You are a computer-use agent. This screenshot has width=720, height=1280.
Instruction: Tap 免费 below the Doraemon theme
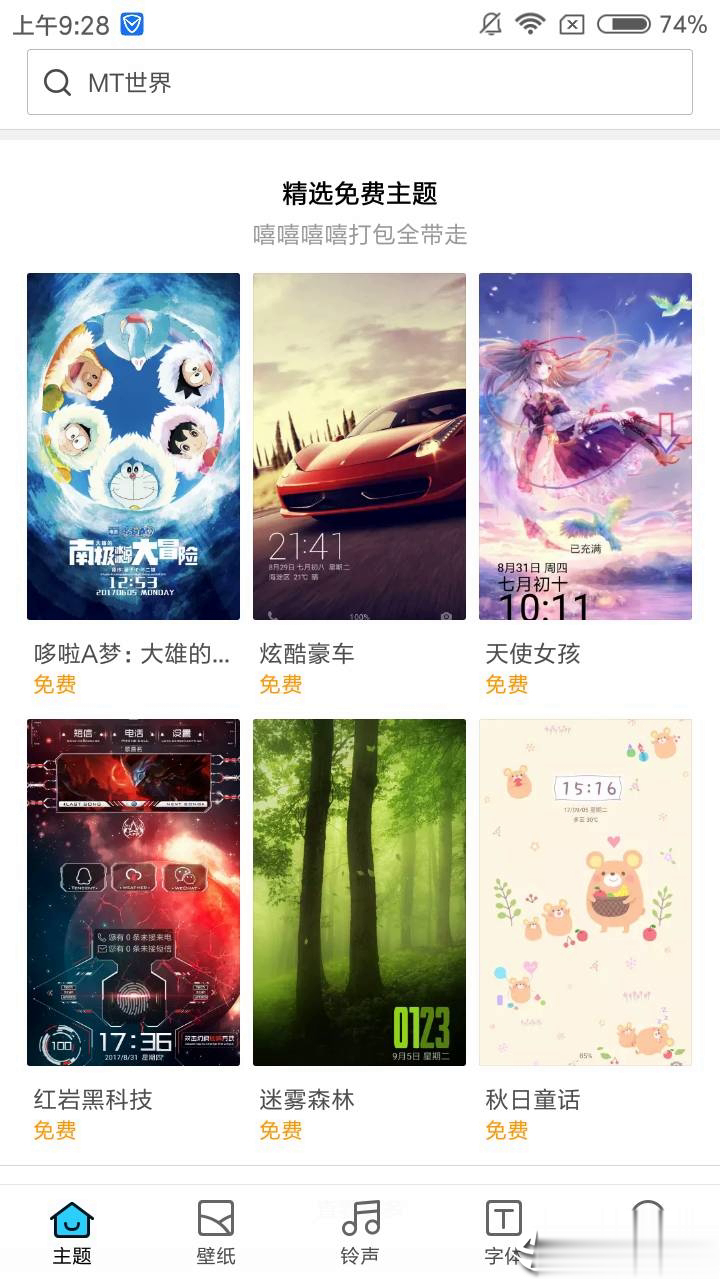pyautogui.click(x=55, y=685)
